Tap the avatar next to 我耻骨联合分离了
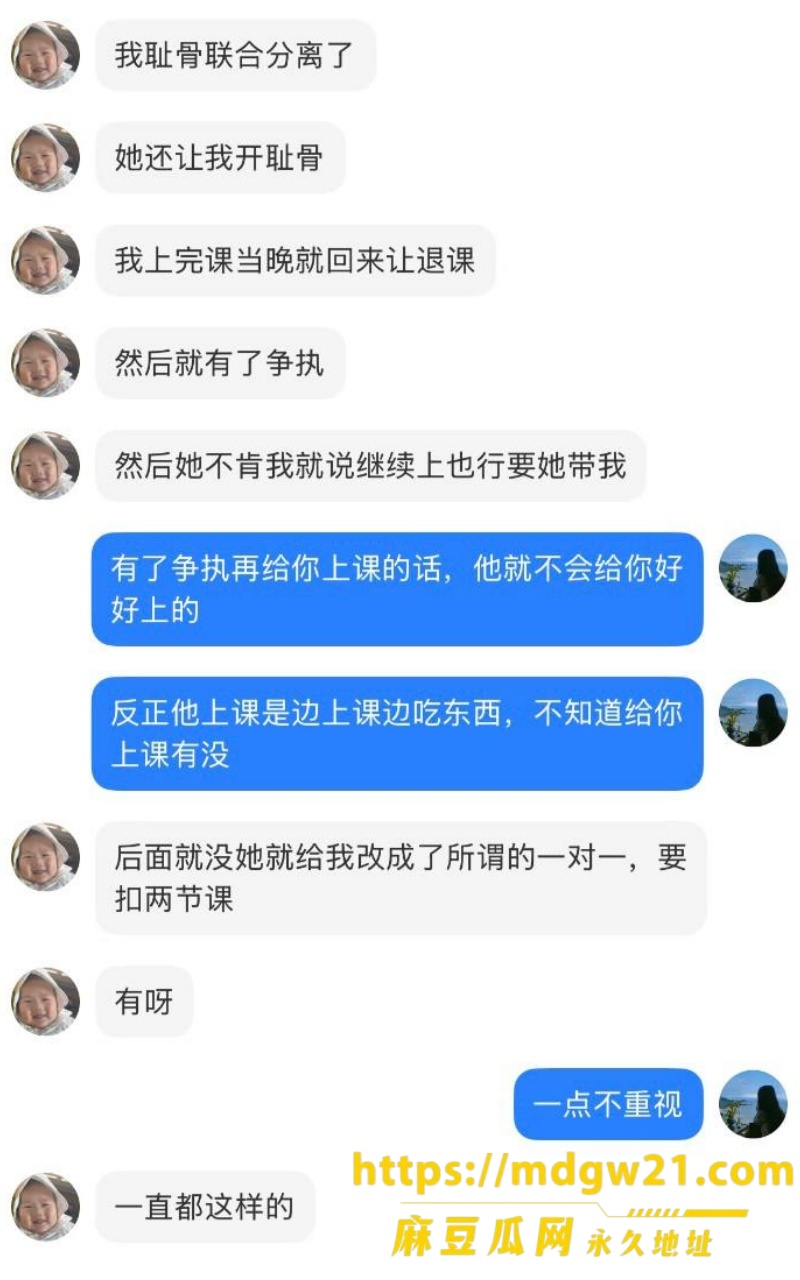Viewport: 800px width, 1280px height. click(x=45, y=55)
